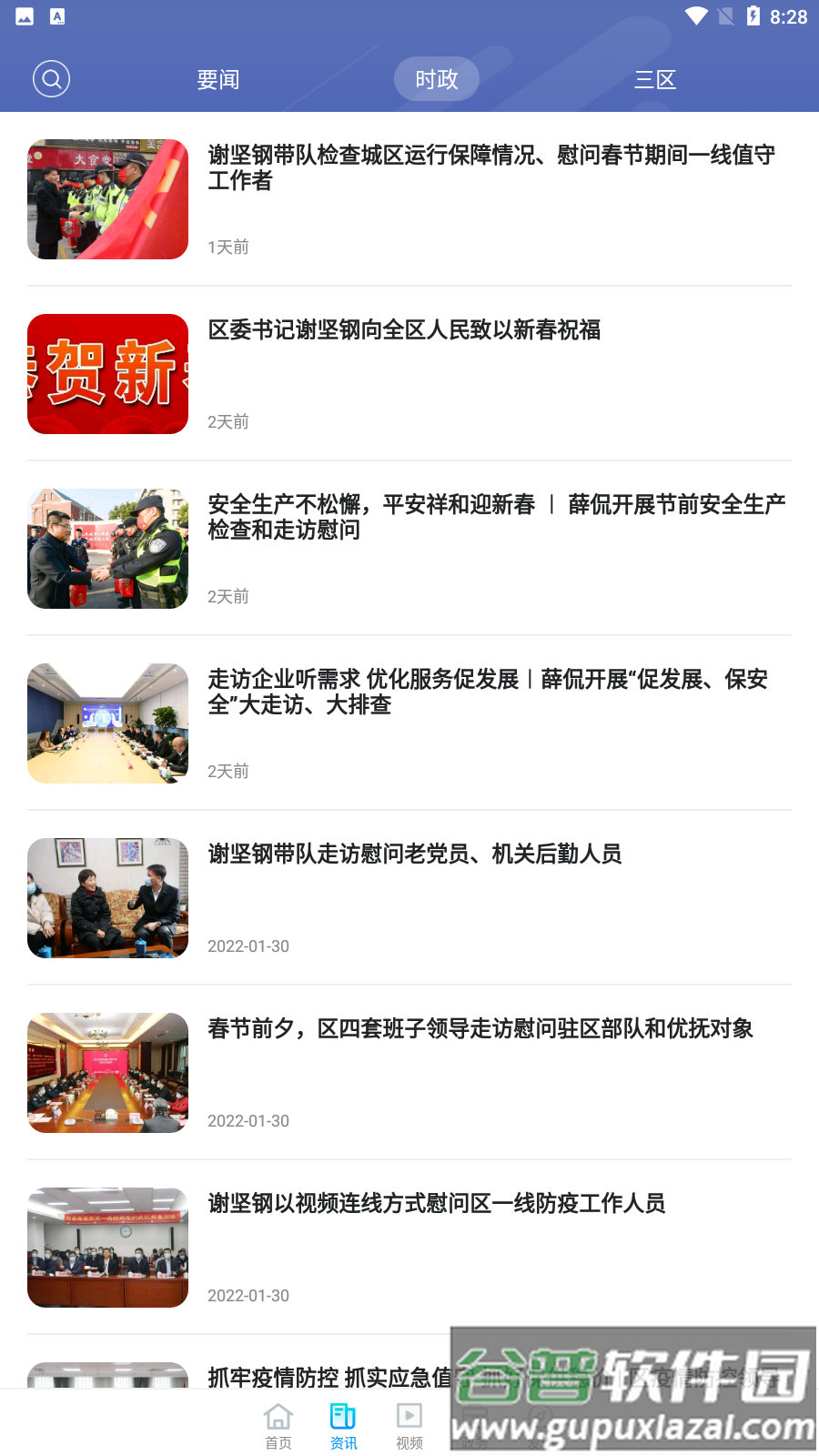Tap the 庆贺新年 red thumbnail image
This screenshot has width=819, height=1456.
(x=107, y=374)
